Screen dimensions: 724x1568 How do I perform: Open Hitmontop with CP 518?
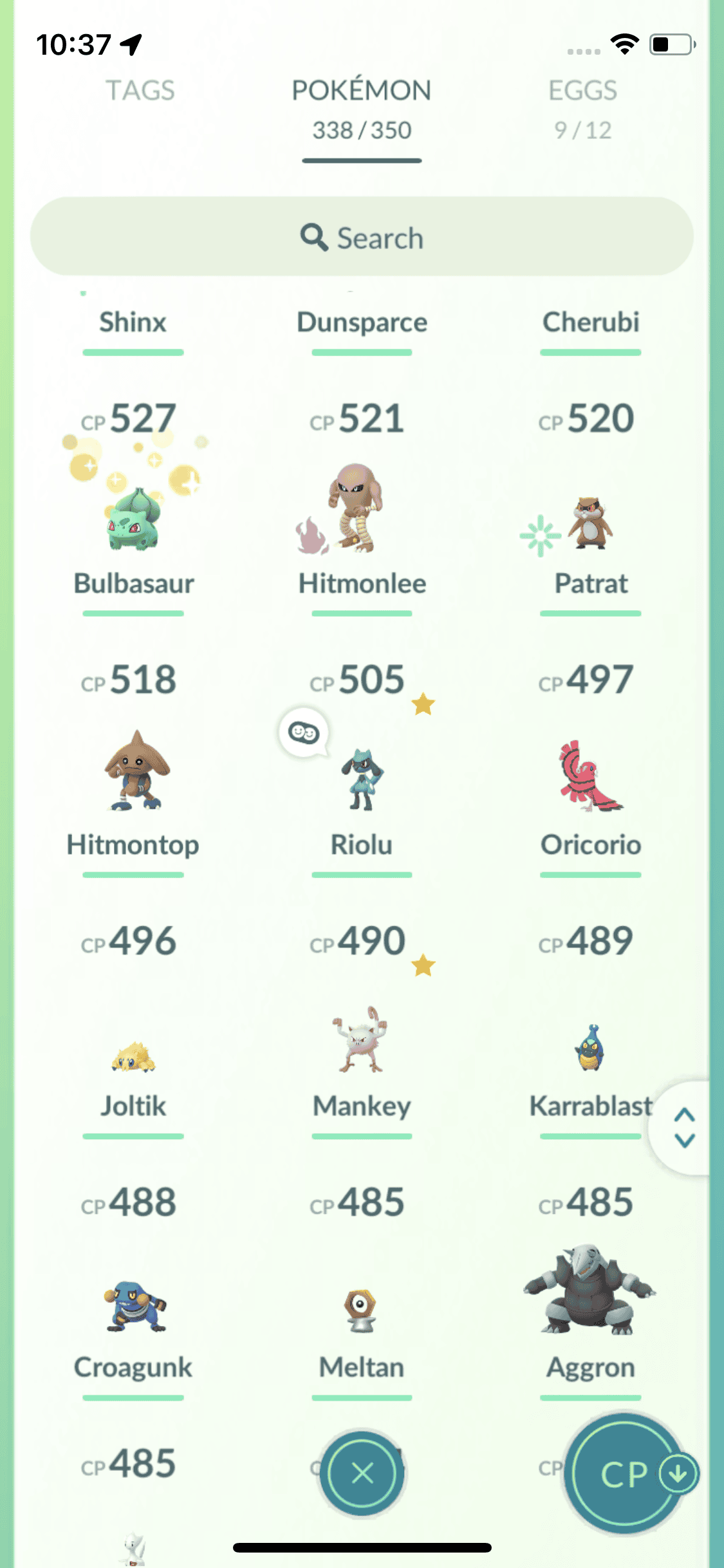click(x=133, y=772)
